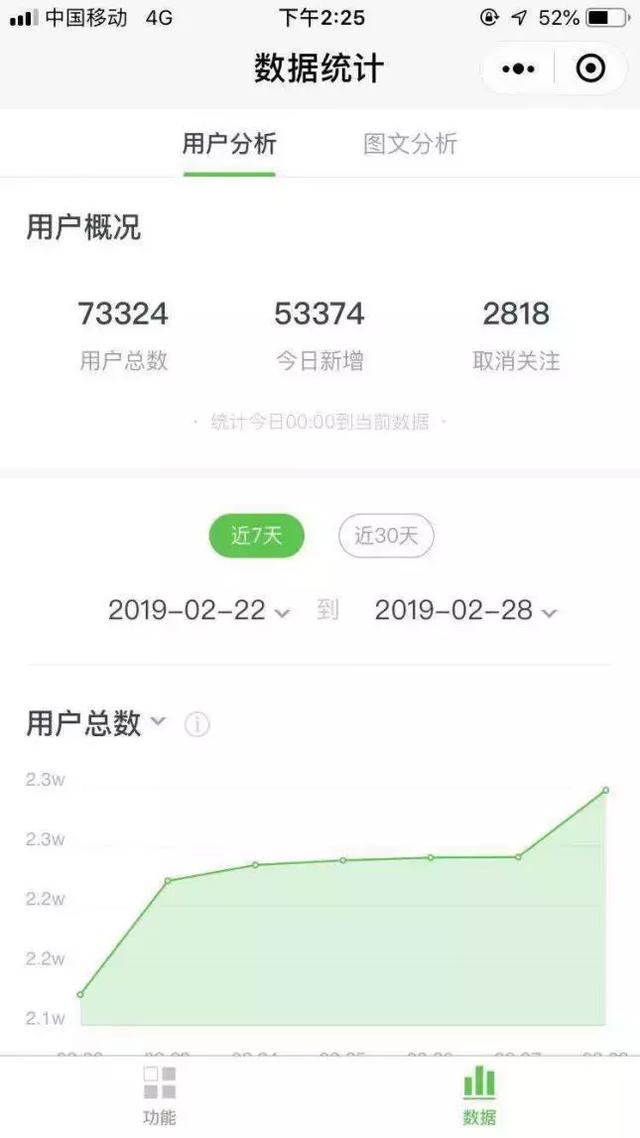Screen dimensions: 640x1138
Task: Choose the 近7天 range chip
Action: (256, 536)
